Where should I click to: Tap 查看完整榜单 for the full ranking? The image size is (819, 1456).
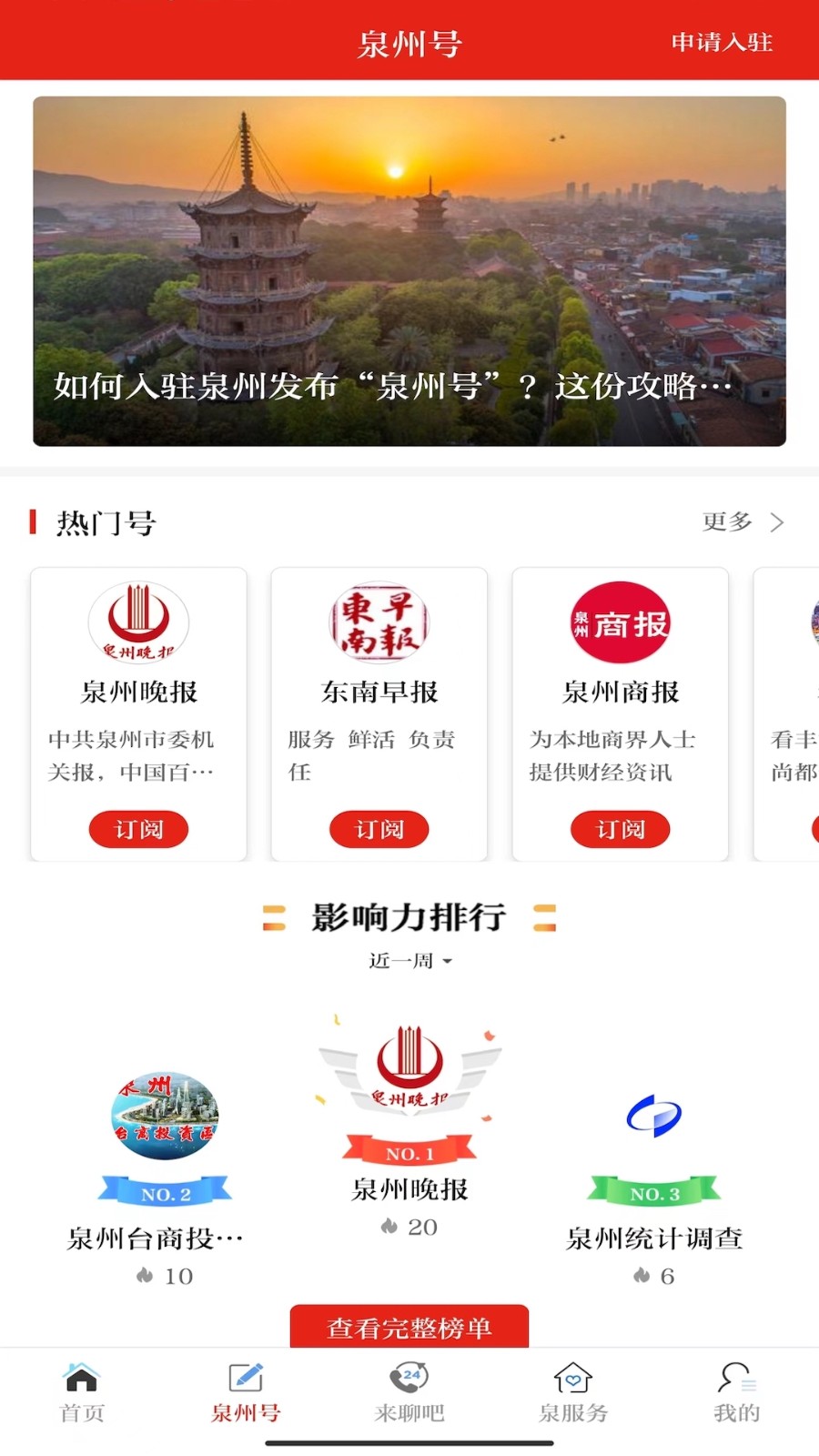[x=409, y=1327]
